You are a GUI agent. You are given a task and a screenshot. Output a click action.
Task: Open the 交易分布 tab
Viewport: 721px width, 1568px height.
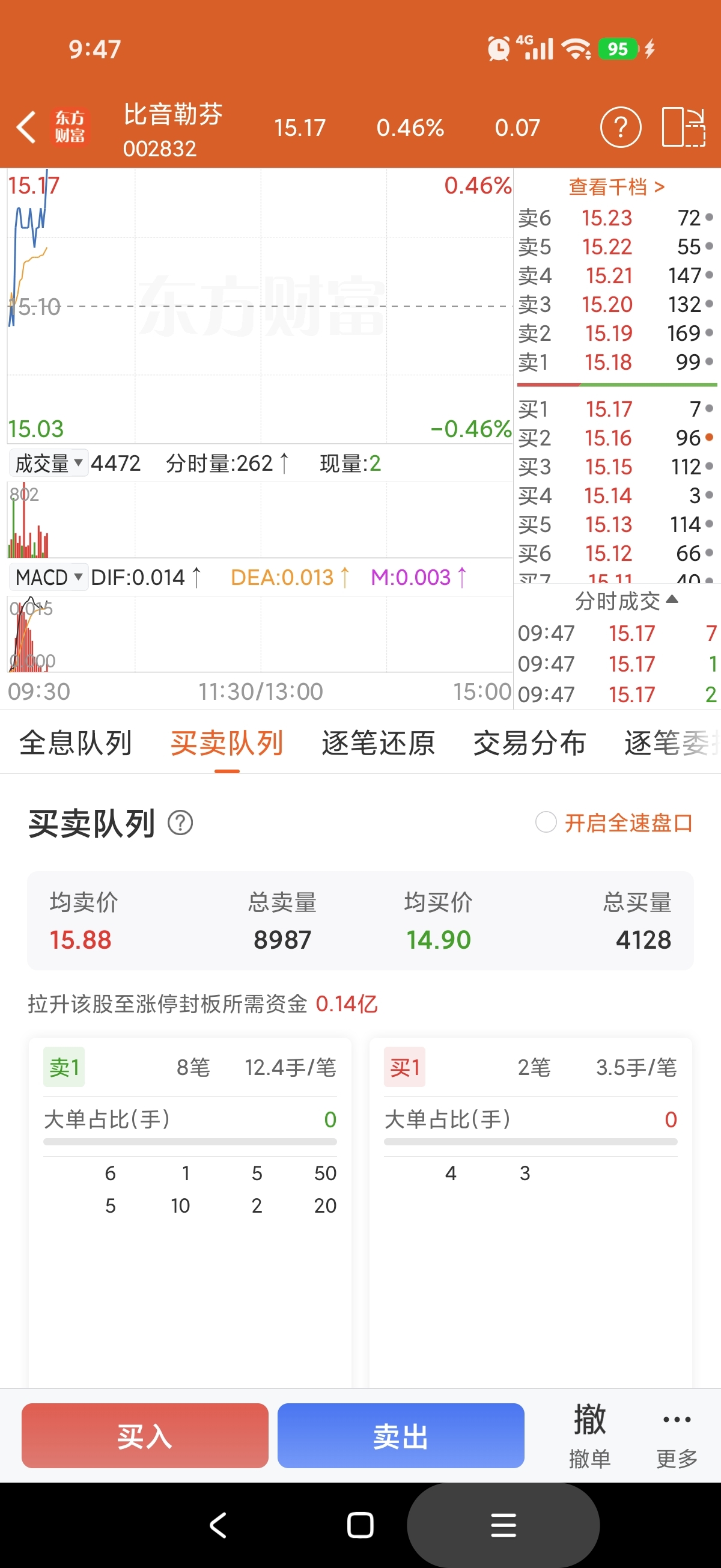tap(529, 743)
